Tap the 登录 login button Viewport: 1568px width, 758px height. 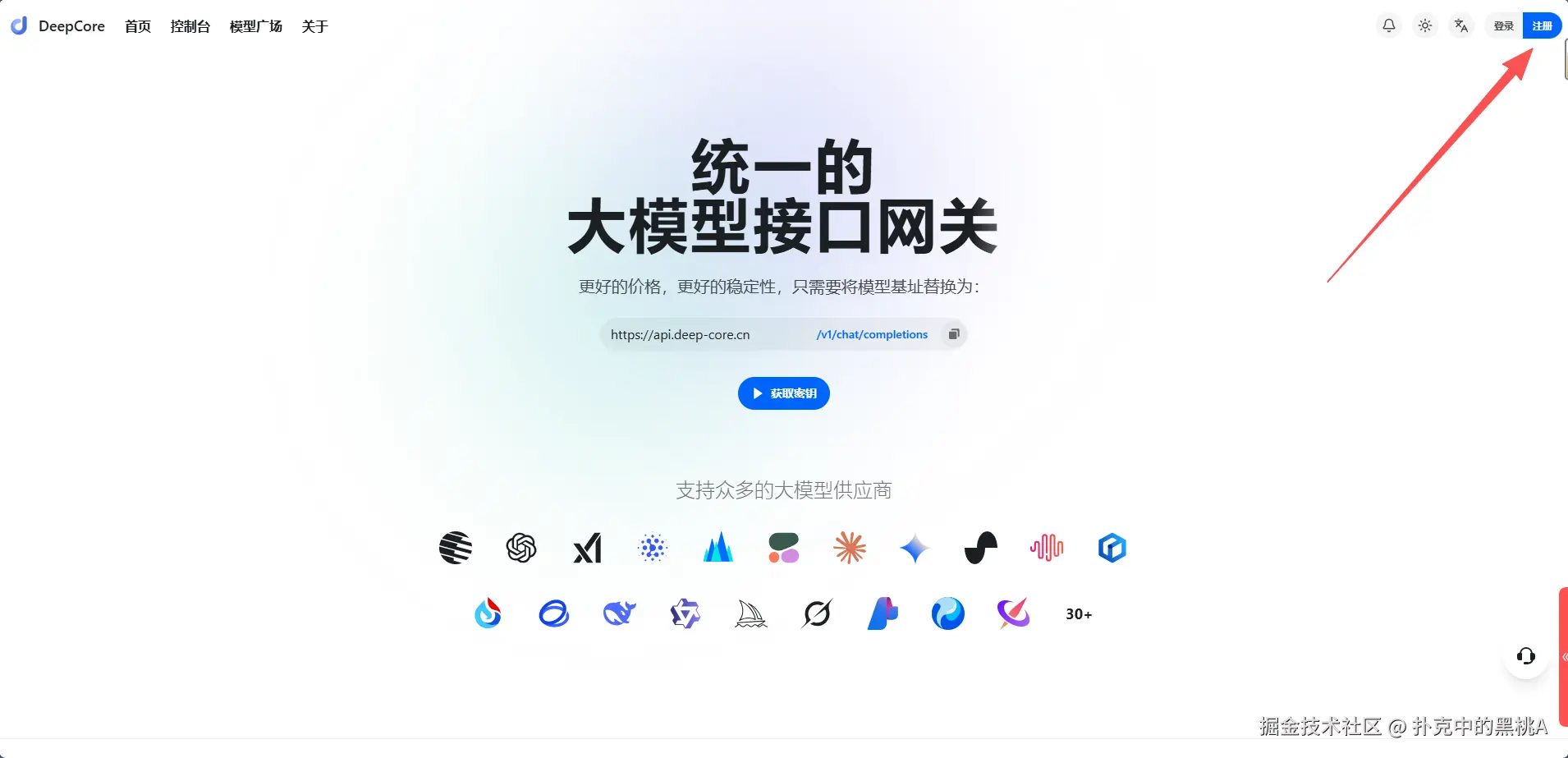click(x=1503, y=25)
